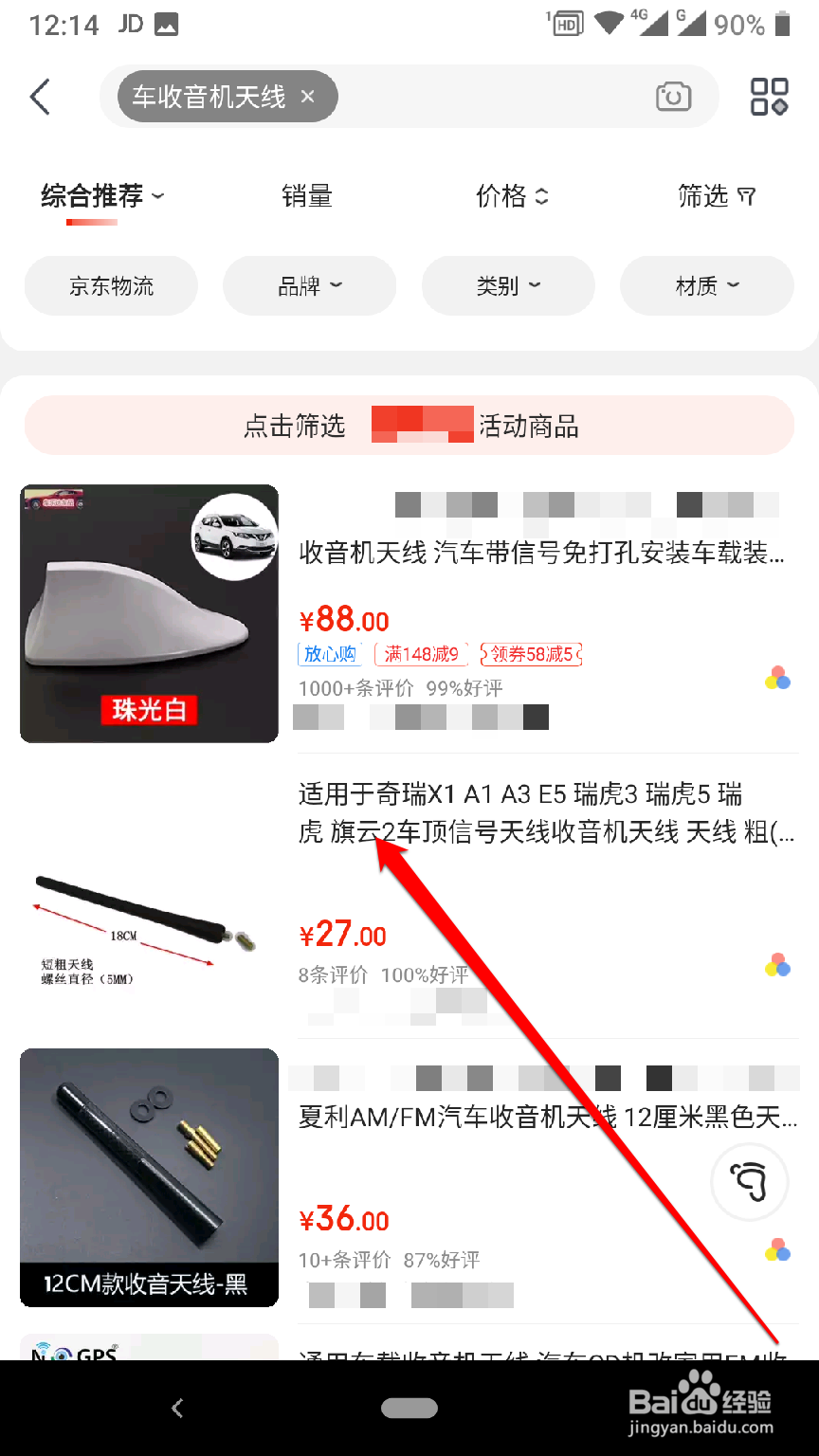The image size is (819, 1456).
Task: Open the 筛选 filter panel
Action: click(x=717, y=196)
